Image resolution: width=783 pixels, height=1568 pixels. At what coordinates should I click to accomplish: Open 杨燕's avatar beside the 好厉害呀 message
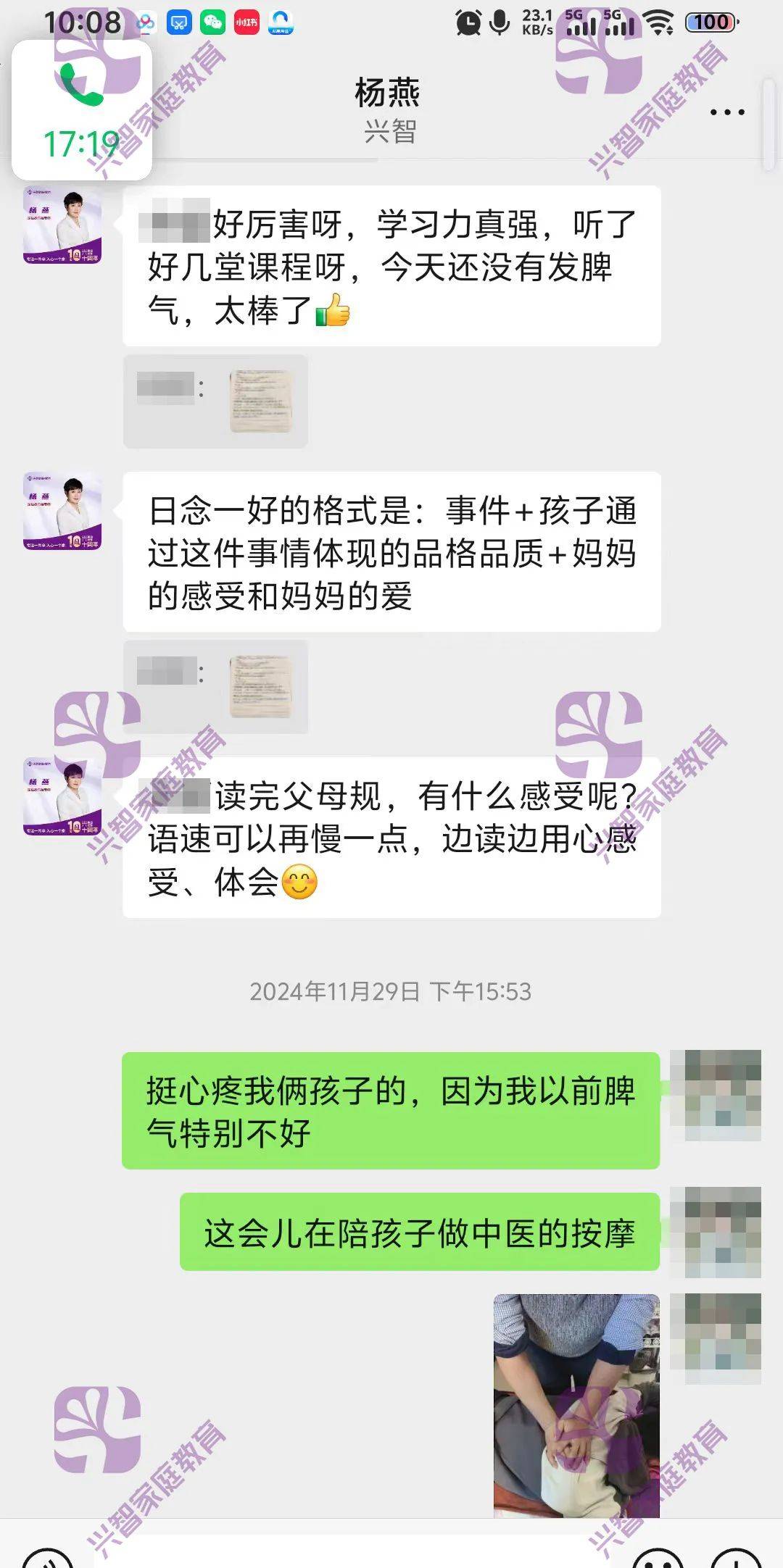62,227
